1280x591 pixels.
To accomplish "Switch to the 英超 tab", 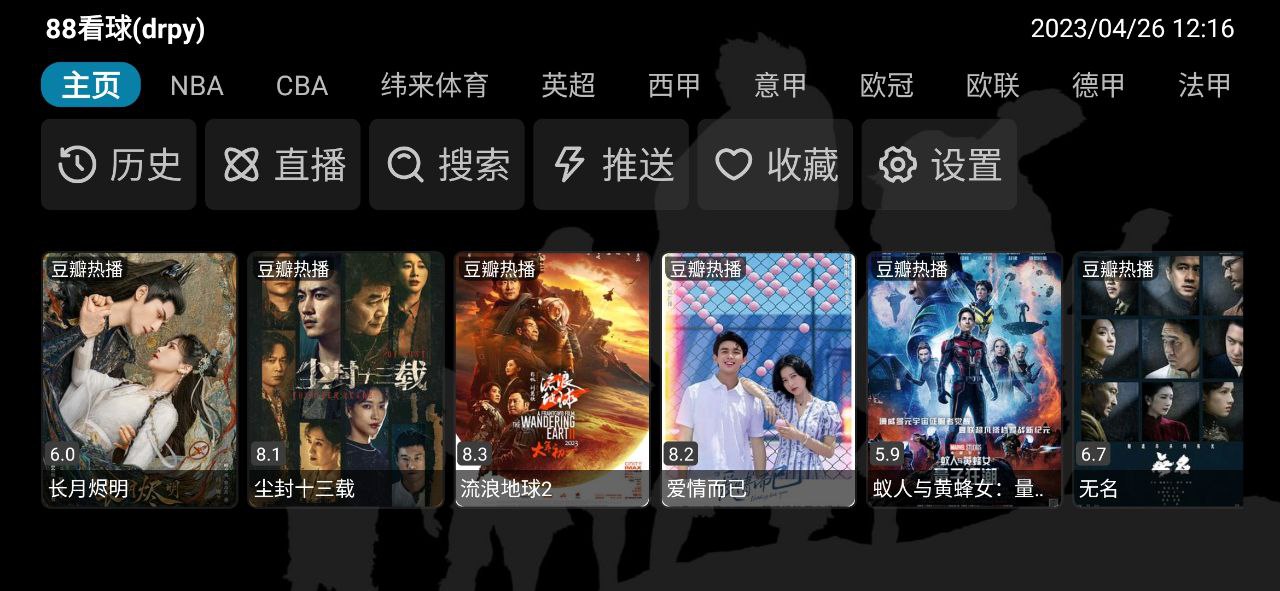I will click(568, 85).
